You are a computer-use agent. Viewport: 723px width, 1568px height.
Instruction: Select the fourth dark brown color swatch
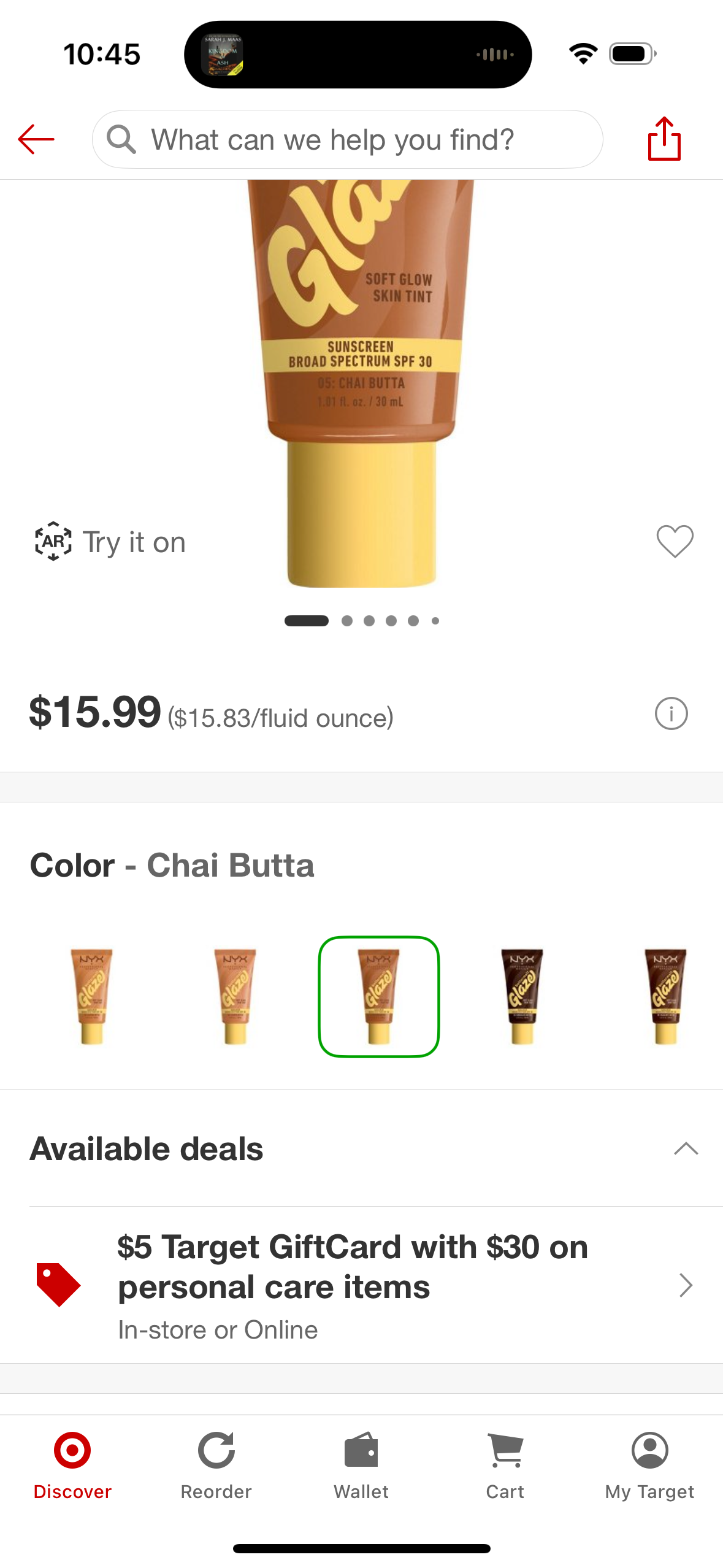pyautogui.click(x=522, y=996)
